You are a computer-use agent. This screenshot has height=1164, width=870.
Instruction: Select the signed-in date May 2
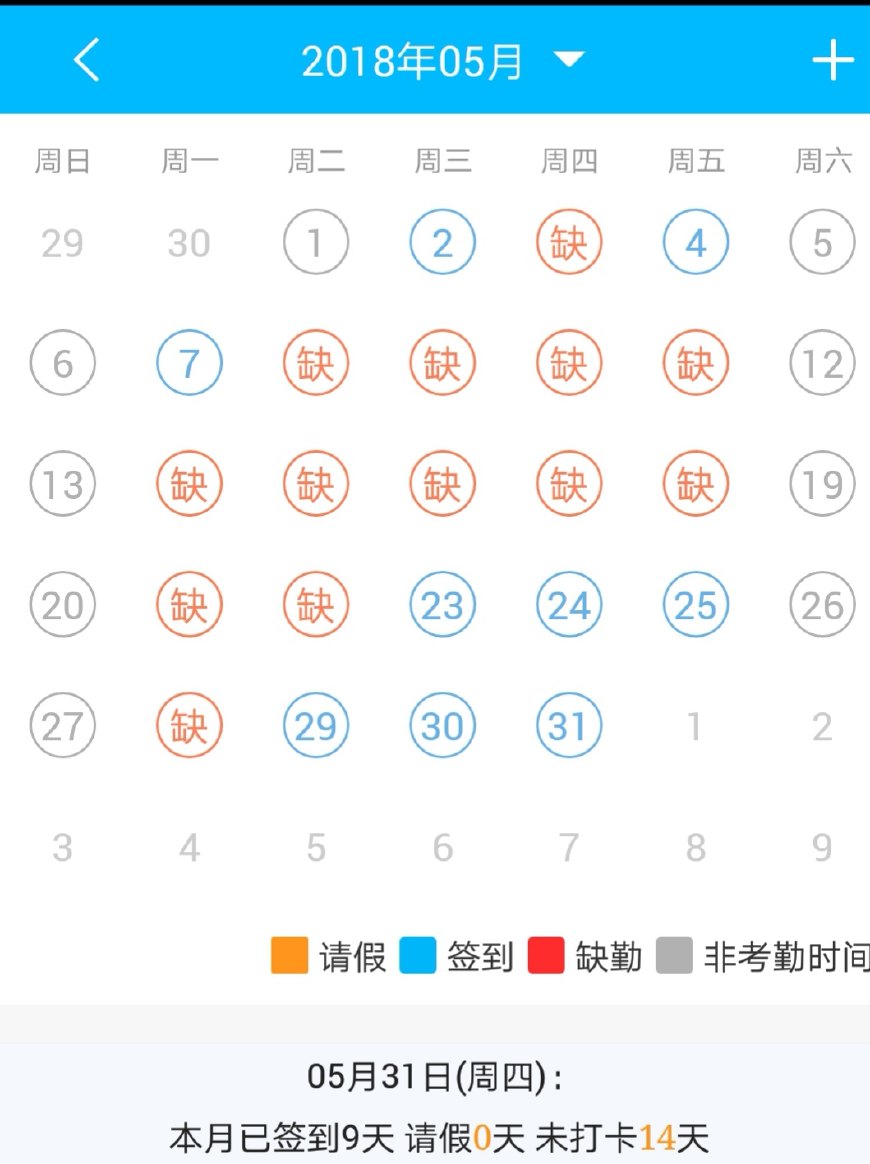pyautogui.click(x=442, y=242)
